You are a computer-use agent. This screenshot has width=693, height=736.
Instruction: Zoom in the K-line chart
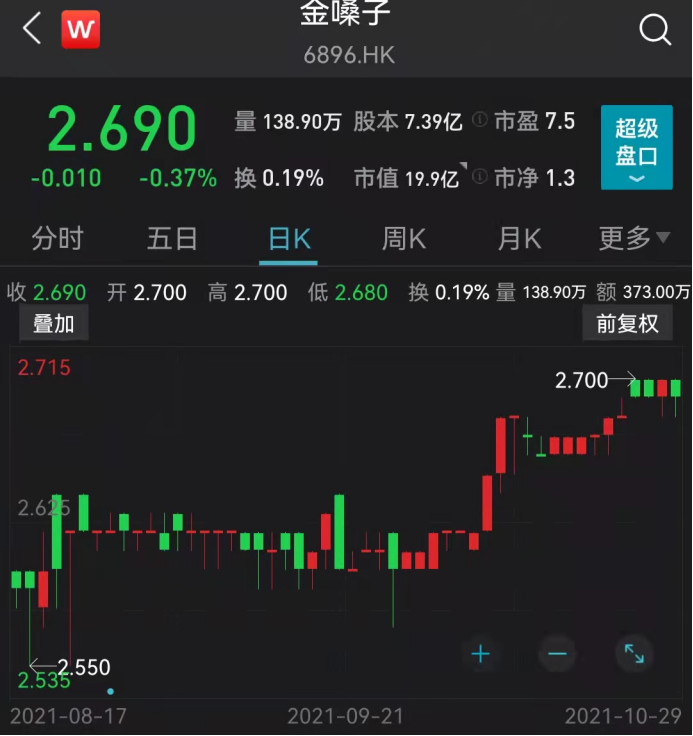481,654
